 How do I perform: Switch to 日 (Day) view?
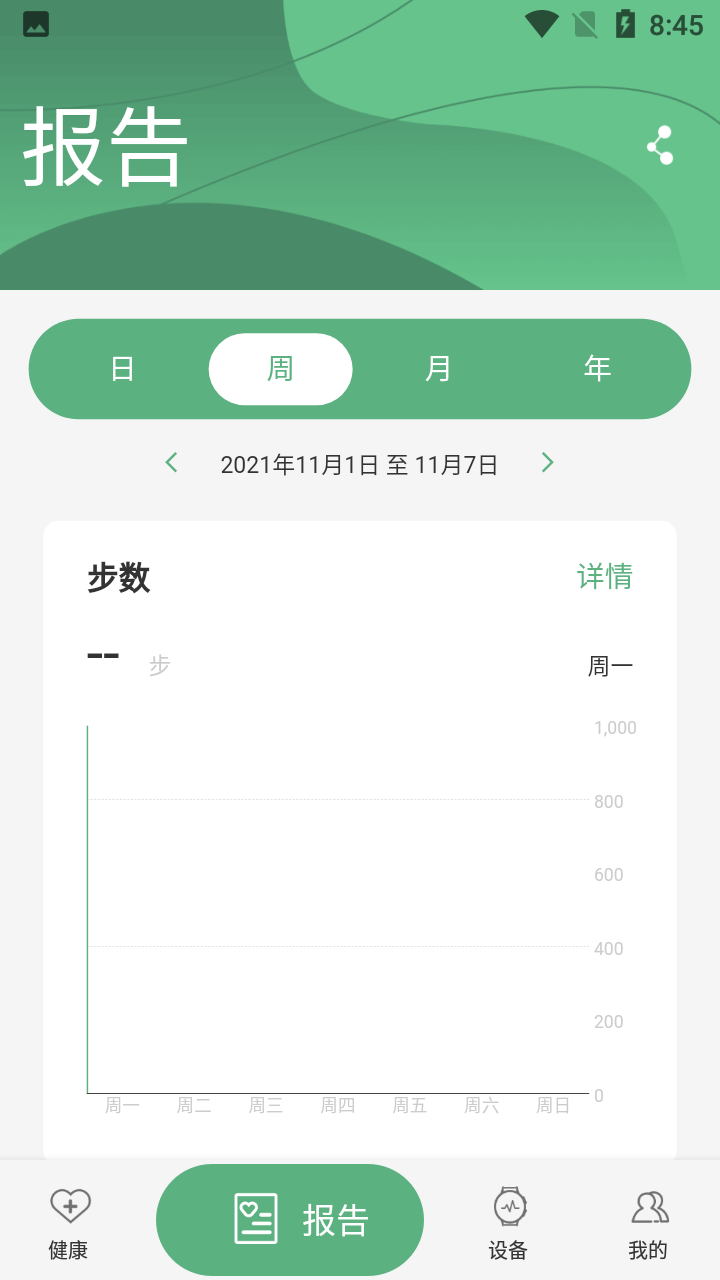pyautogui.click(x=120, y=368)
